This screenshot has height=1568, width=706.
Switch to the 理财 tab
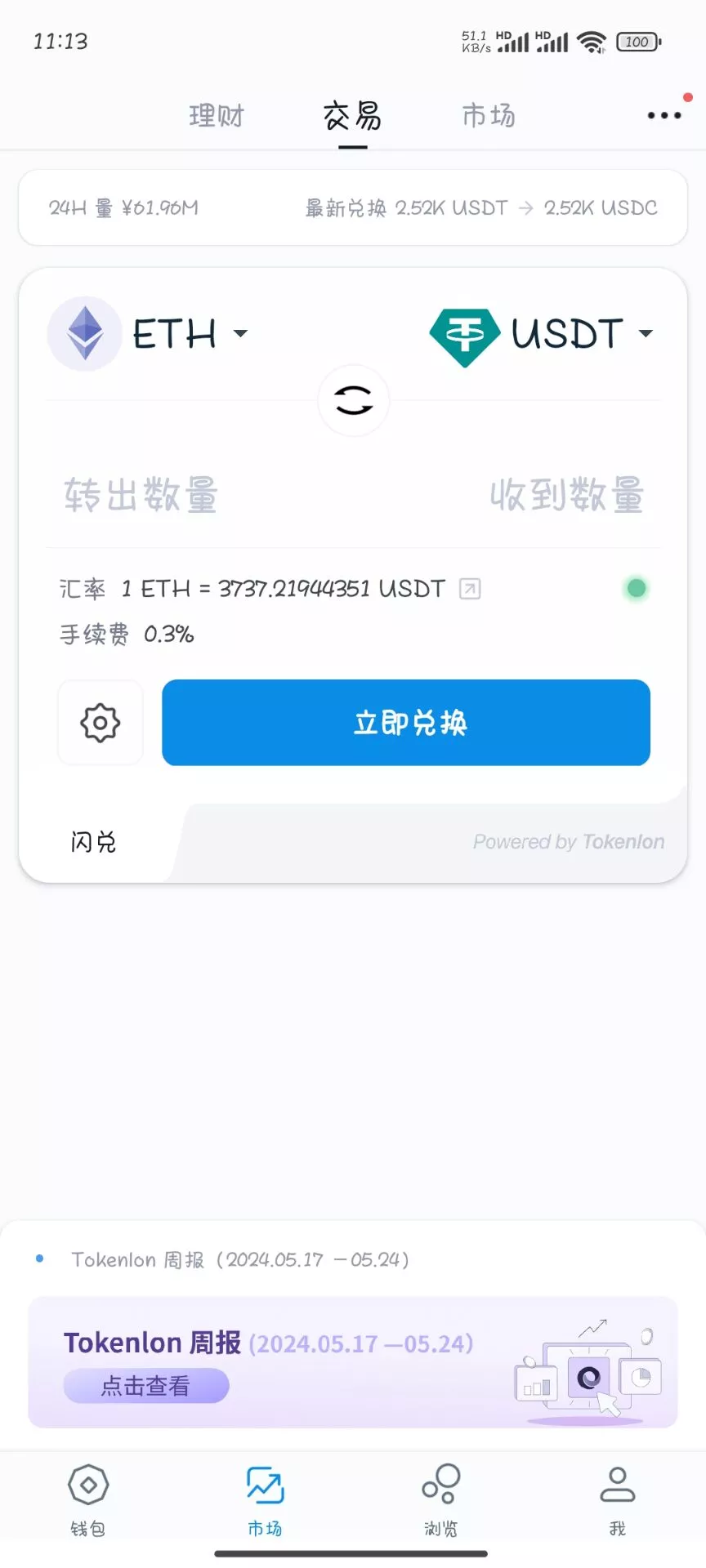[x=216, y=115]
